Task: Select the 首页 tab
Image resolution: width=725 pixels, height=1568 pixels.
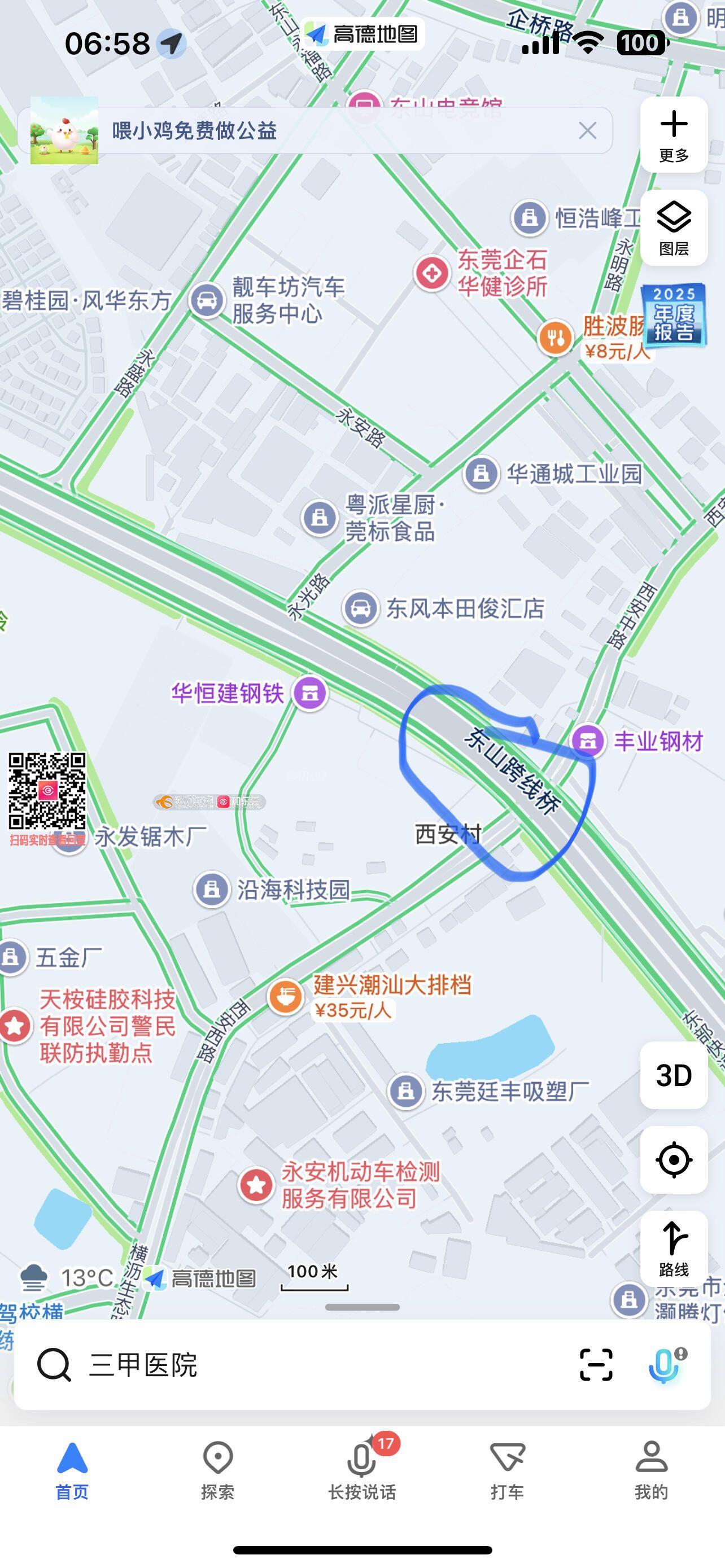Action: [x=72, y=1469]
